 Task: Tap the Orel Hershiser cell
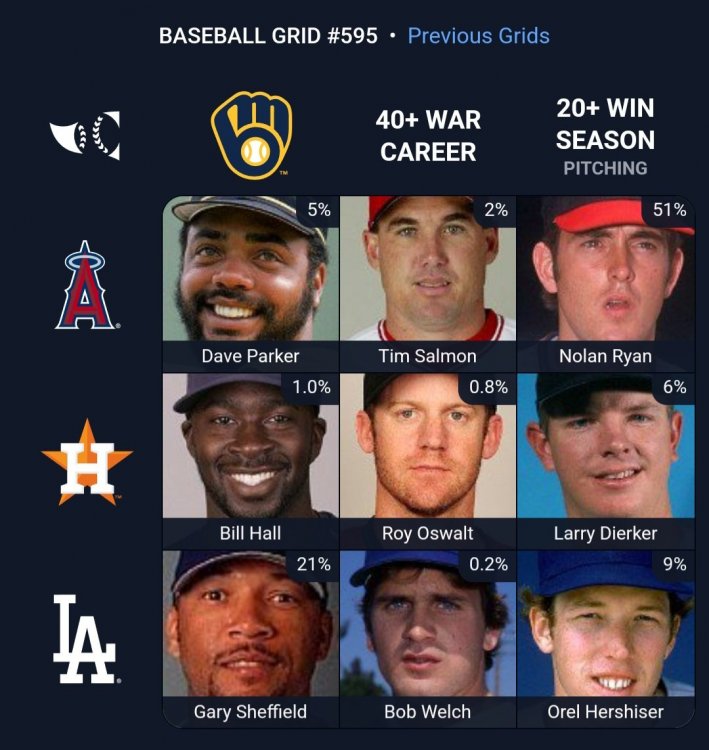click(x=605, y=638)
